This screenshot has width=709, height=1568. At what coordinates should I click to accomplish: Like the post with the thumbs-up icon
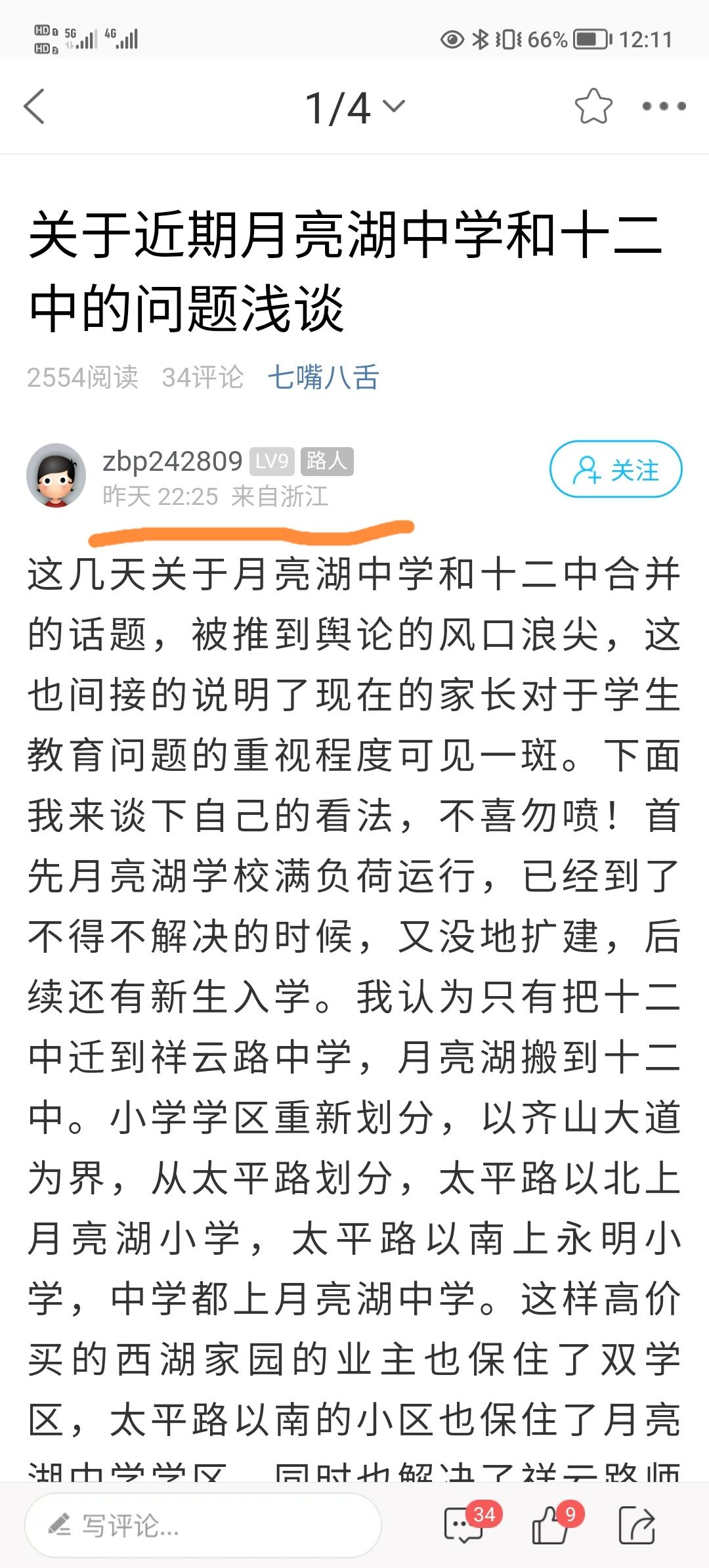pos(550,1525)
